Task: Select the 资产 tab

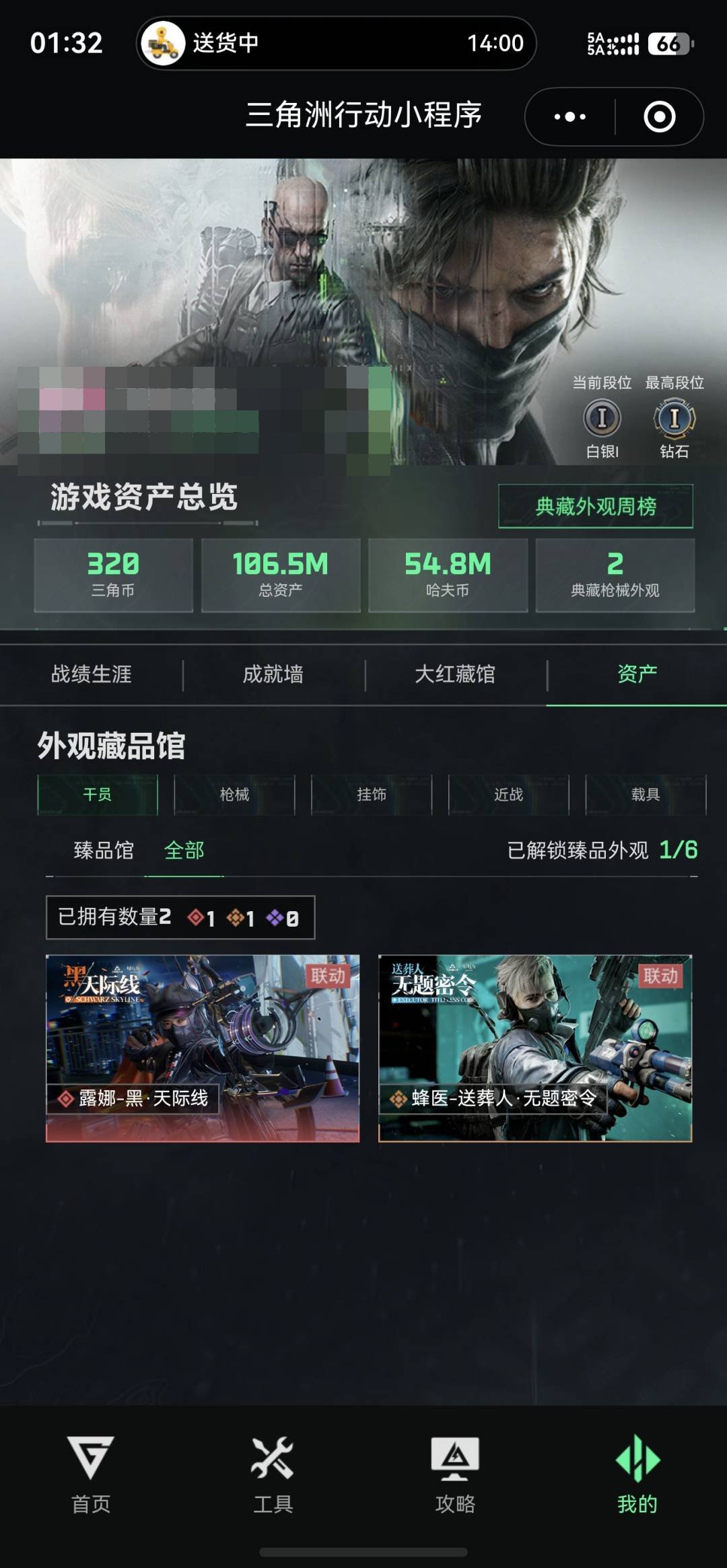Action: click(637, 674)
